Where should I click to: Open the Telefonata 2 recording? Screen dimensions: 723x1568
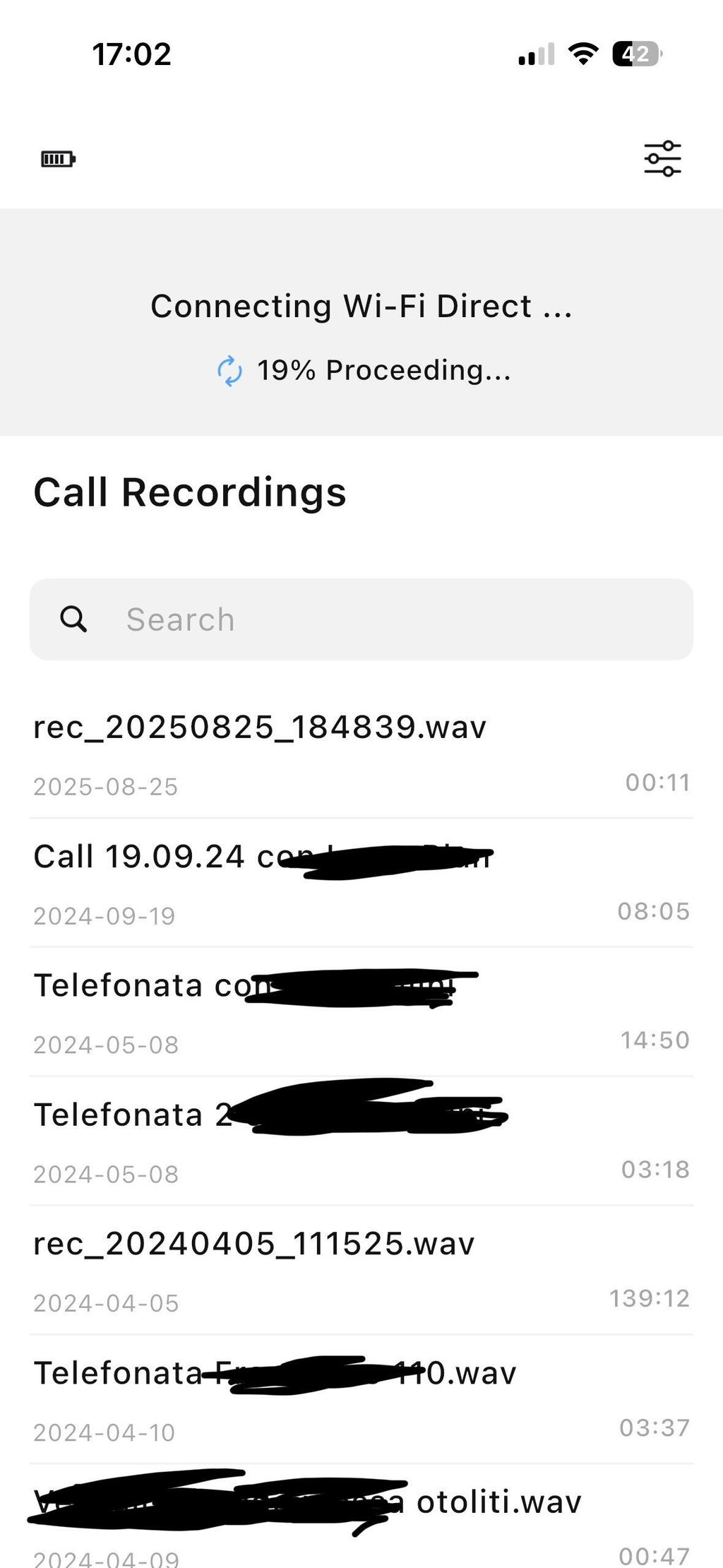coord(361,1141)
